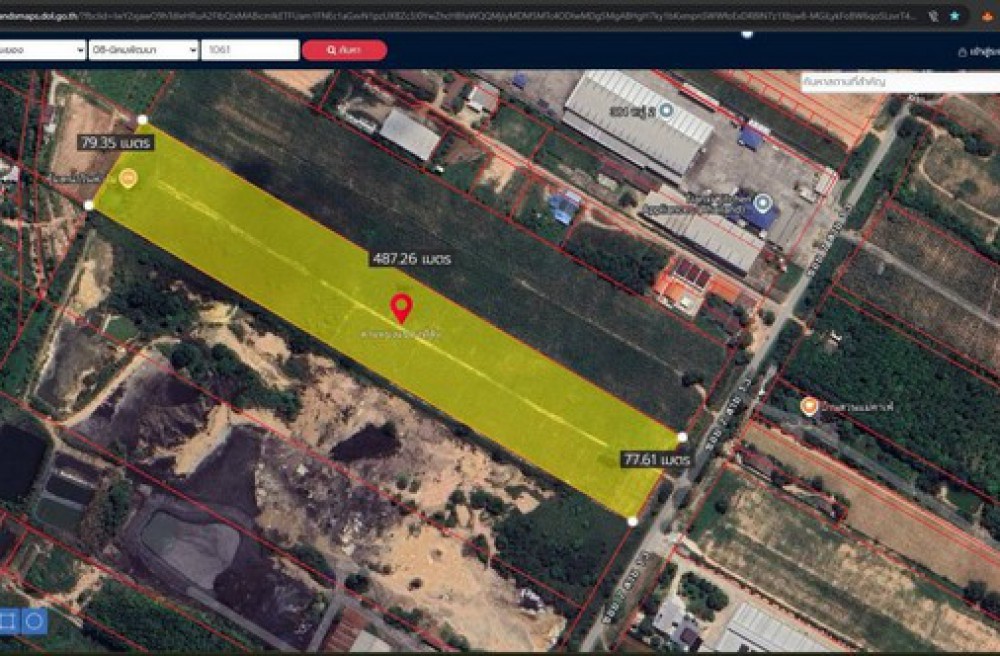Open the district dropdown starting with 08
This screenshot has width=1000, height=656.
click(143, 50)
